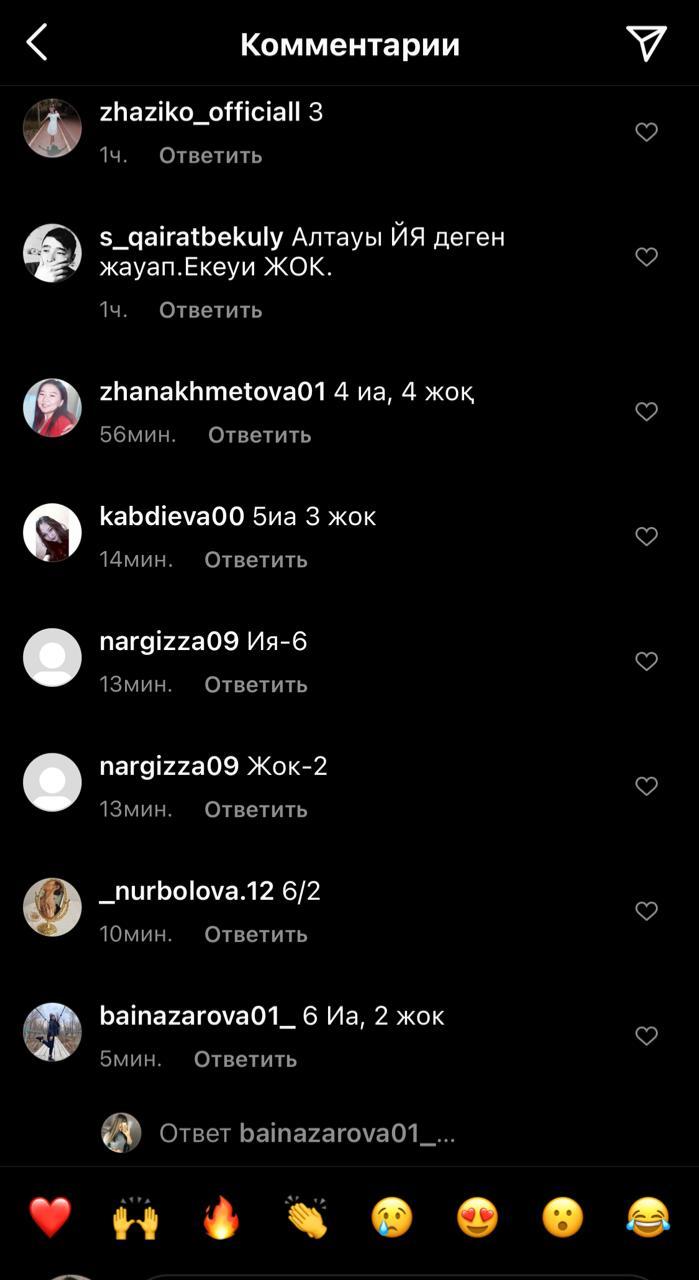Open nargizza09's profile from the Ия-6 comment
This screenshot has height=1280, width=699.
click(x=169, y=641)
